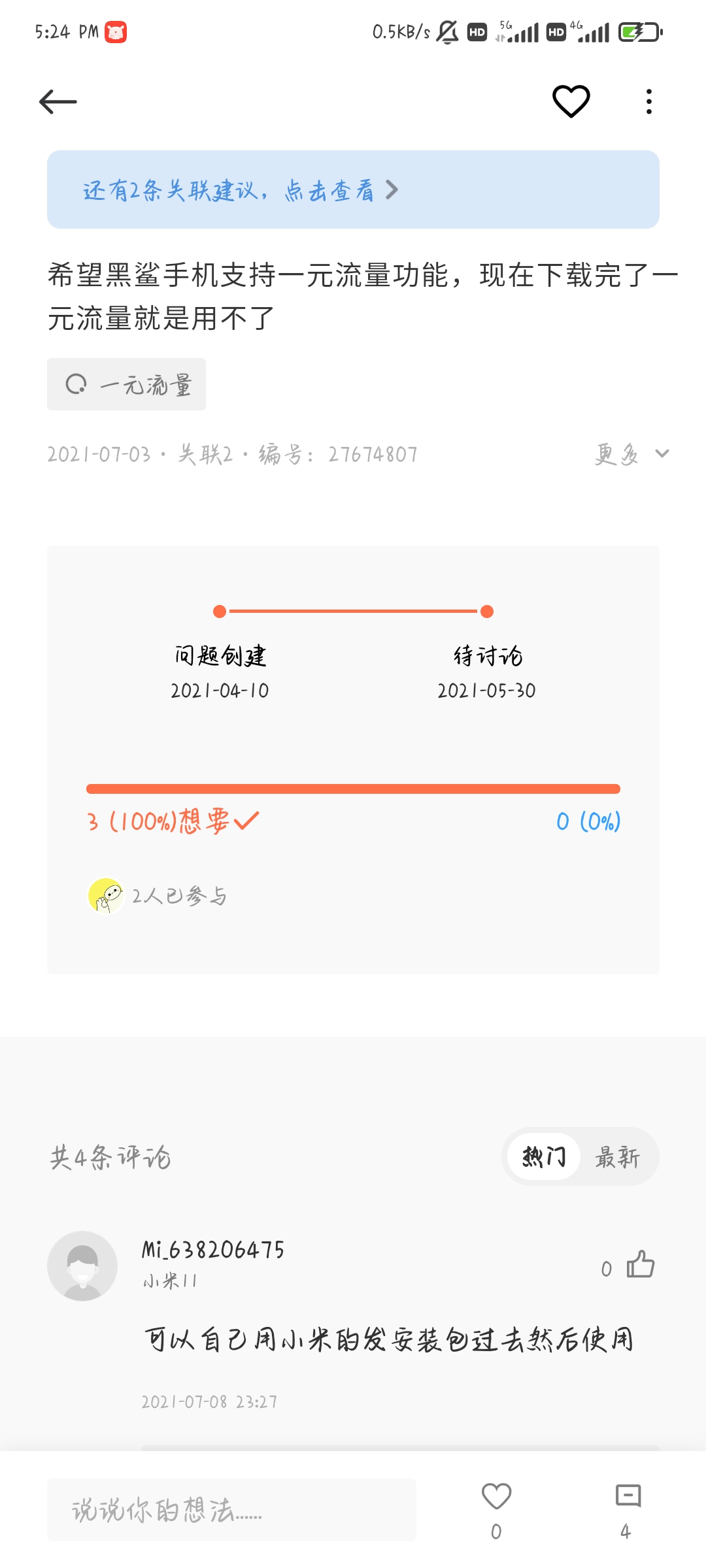Screen dimensions: 706x1568
Task: Tap the 说说你的想法 comment box
Action: pos(231,1510)
